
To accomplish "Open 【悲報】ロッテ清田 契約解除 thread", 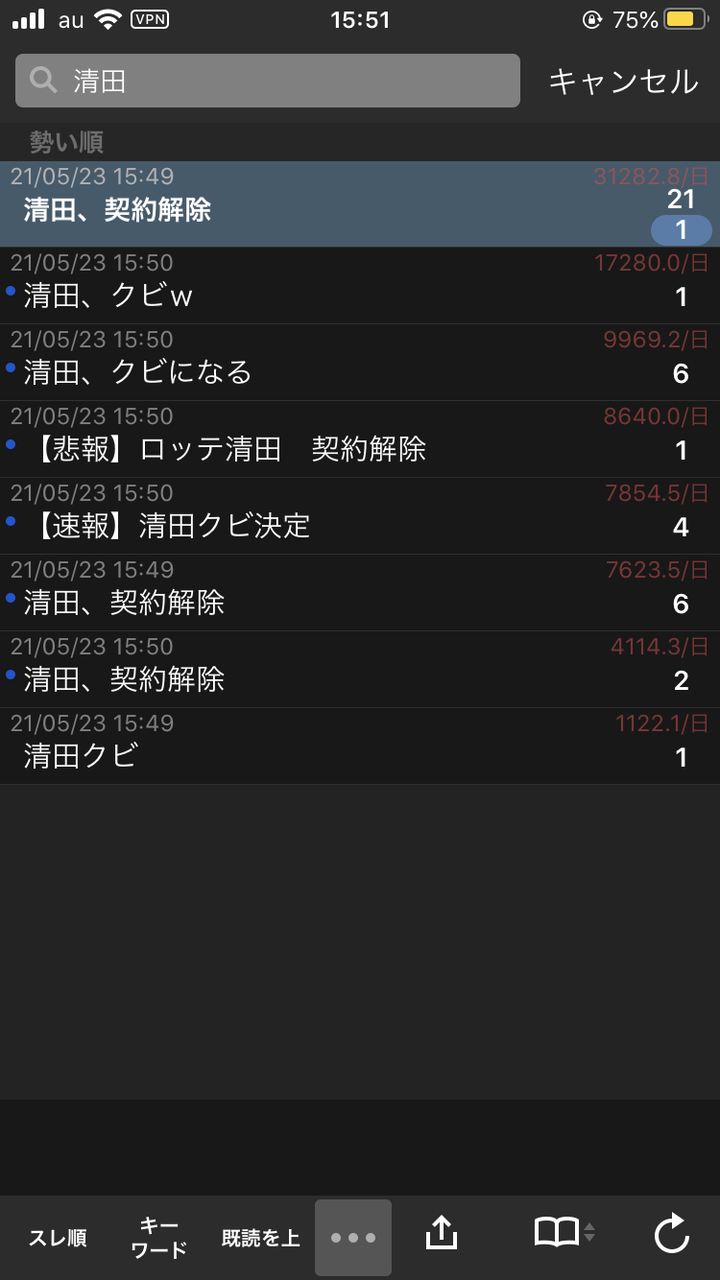I will point(360,440).
